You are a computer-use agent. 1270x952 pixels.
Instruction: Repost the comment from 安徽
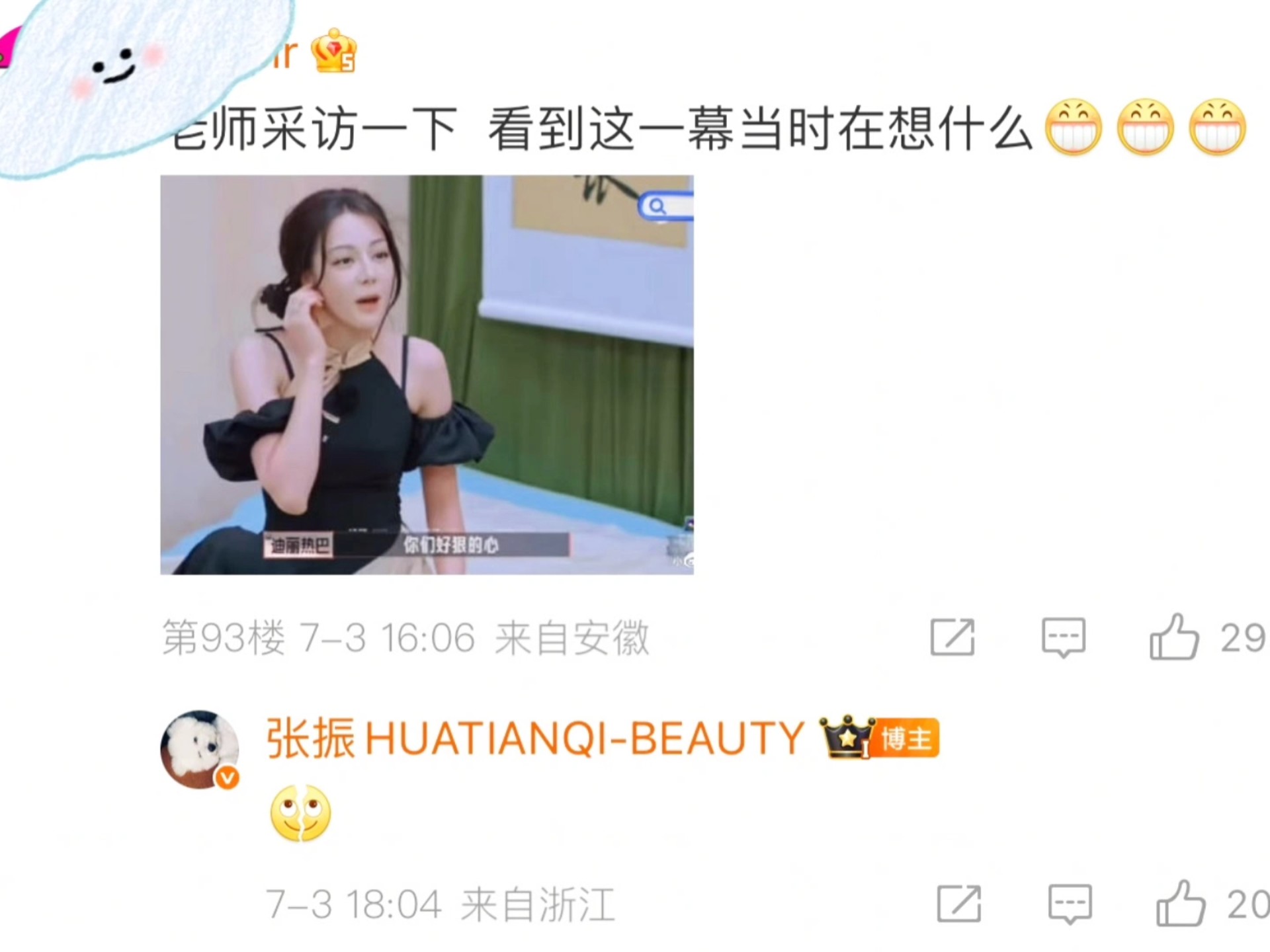point(952,637)
